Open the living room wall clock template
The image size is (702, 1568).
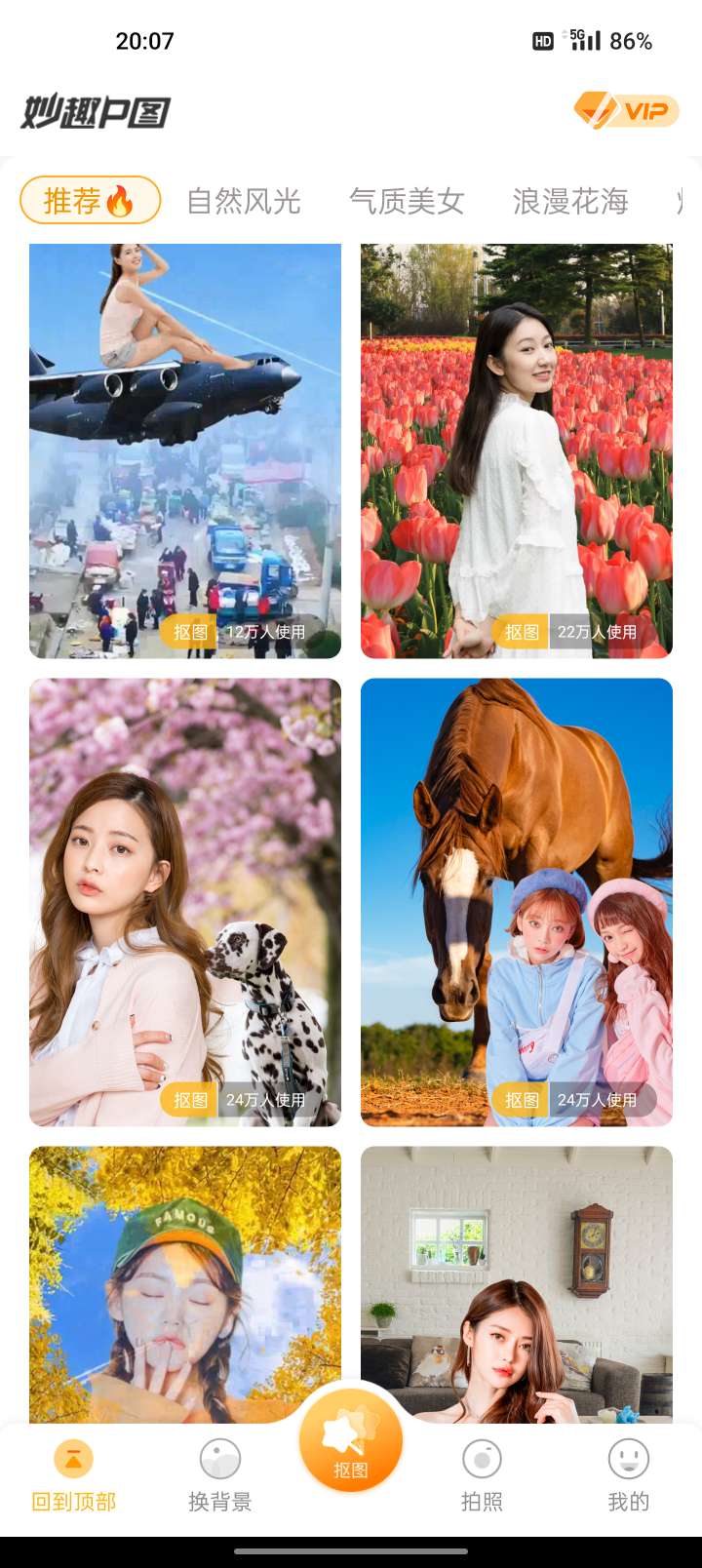[517, 1282]
